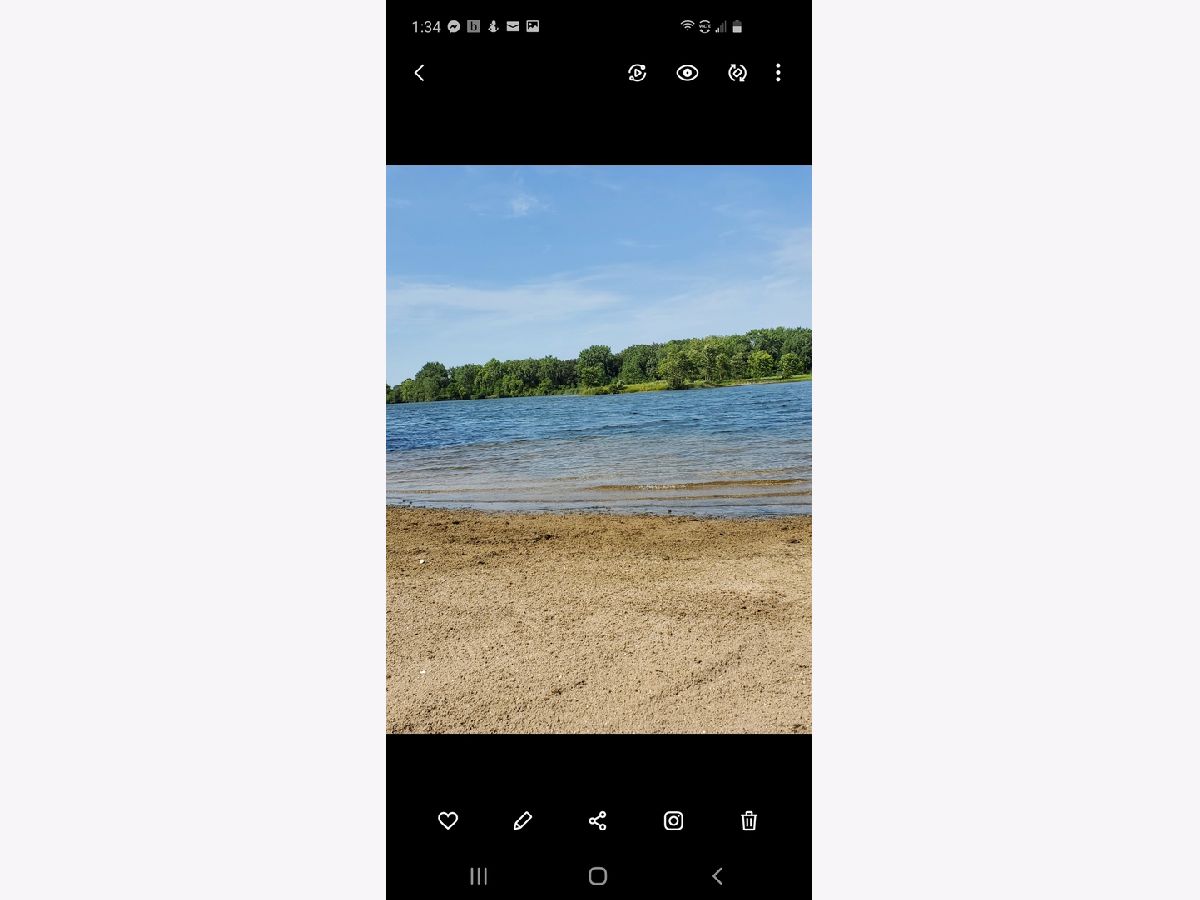Mark this photo as favorite

(448, 821)
